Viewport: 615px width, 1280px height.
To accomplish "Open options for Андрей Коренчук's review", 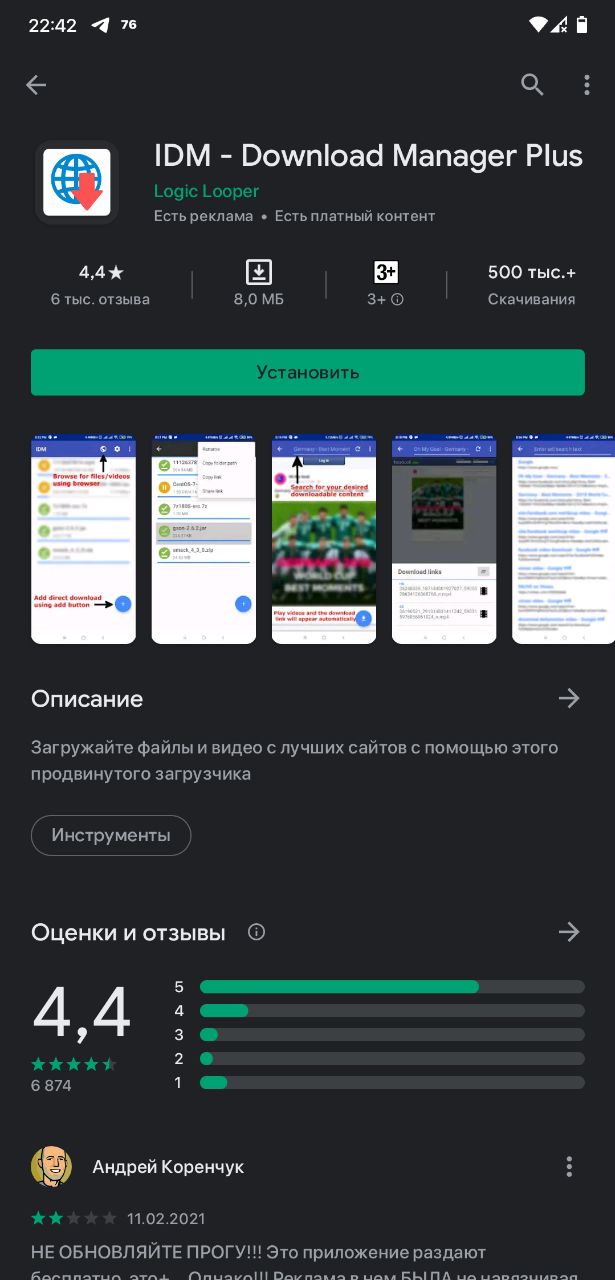I will pos(569,1166).
